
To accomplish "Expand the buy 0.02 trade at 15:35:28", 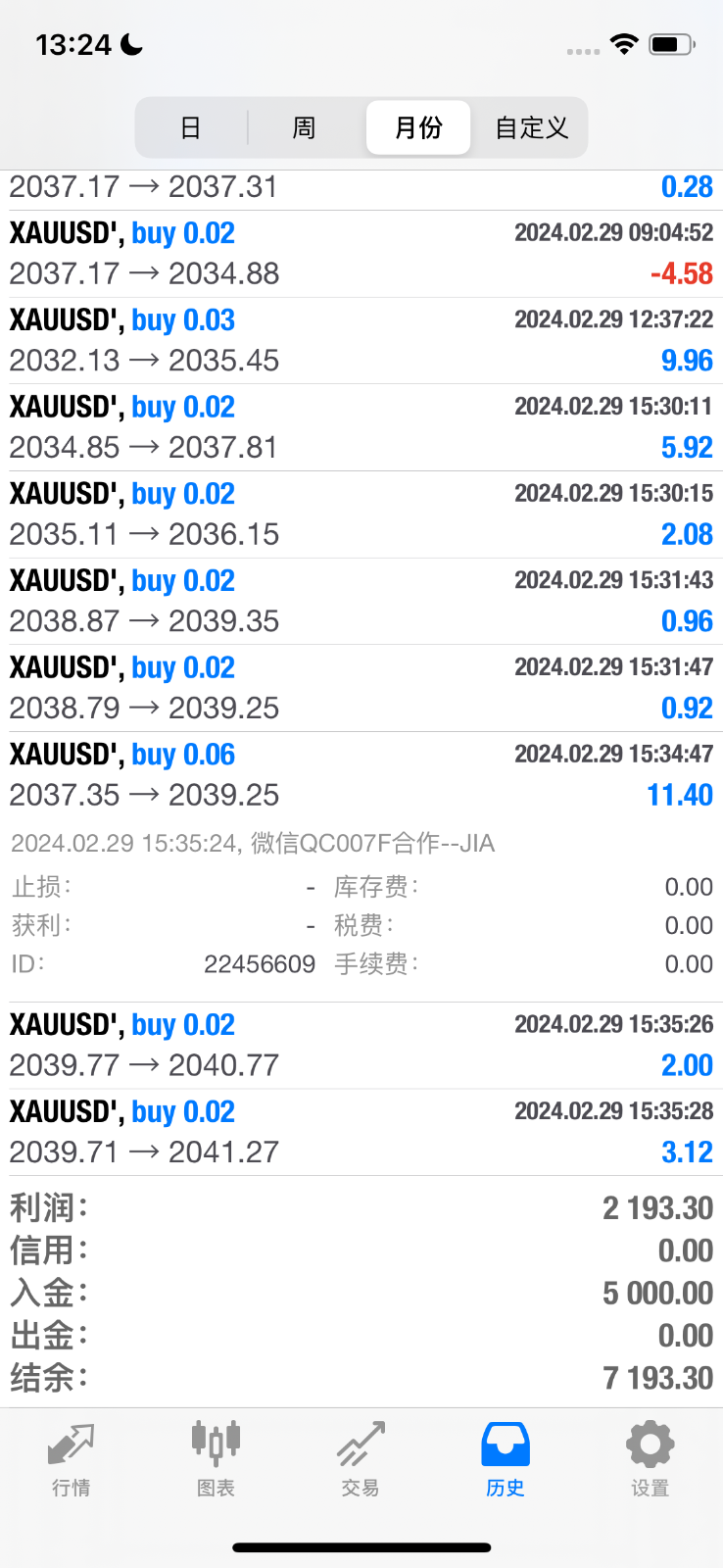I will [361, 1131].
